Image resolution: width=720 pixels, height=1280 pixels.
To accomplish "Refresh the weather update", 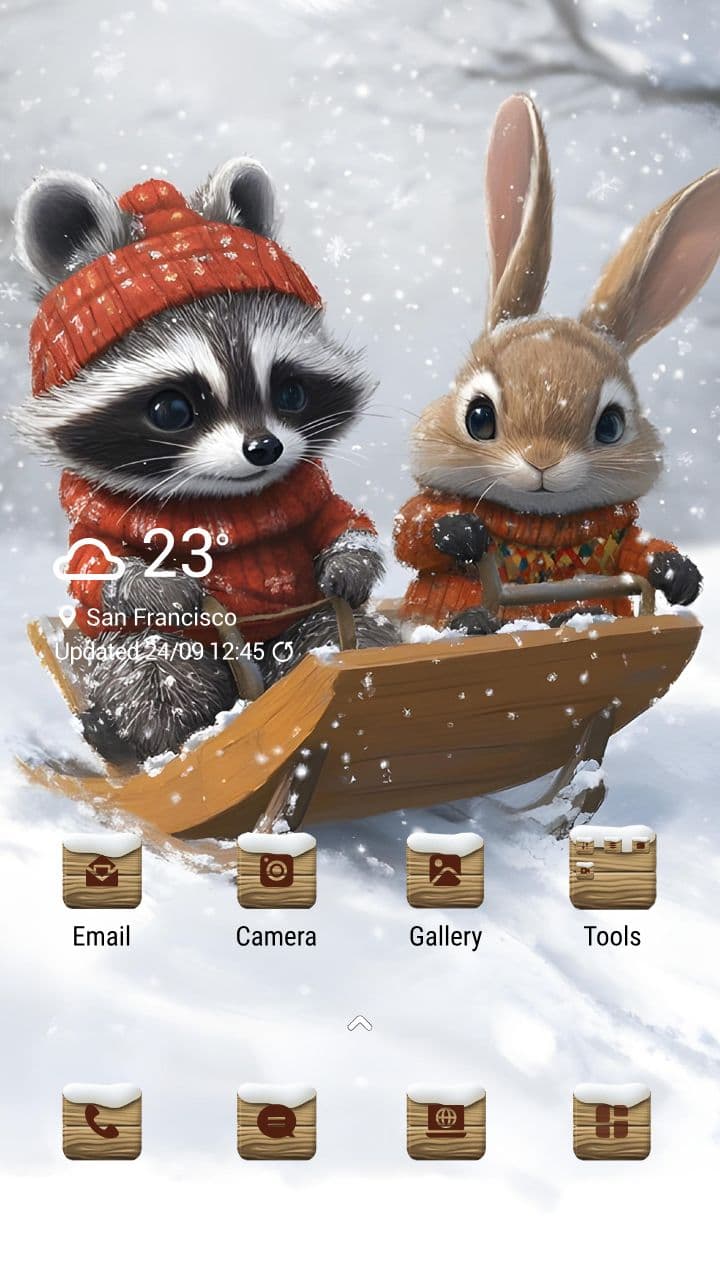I will pos(283,652).
